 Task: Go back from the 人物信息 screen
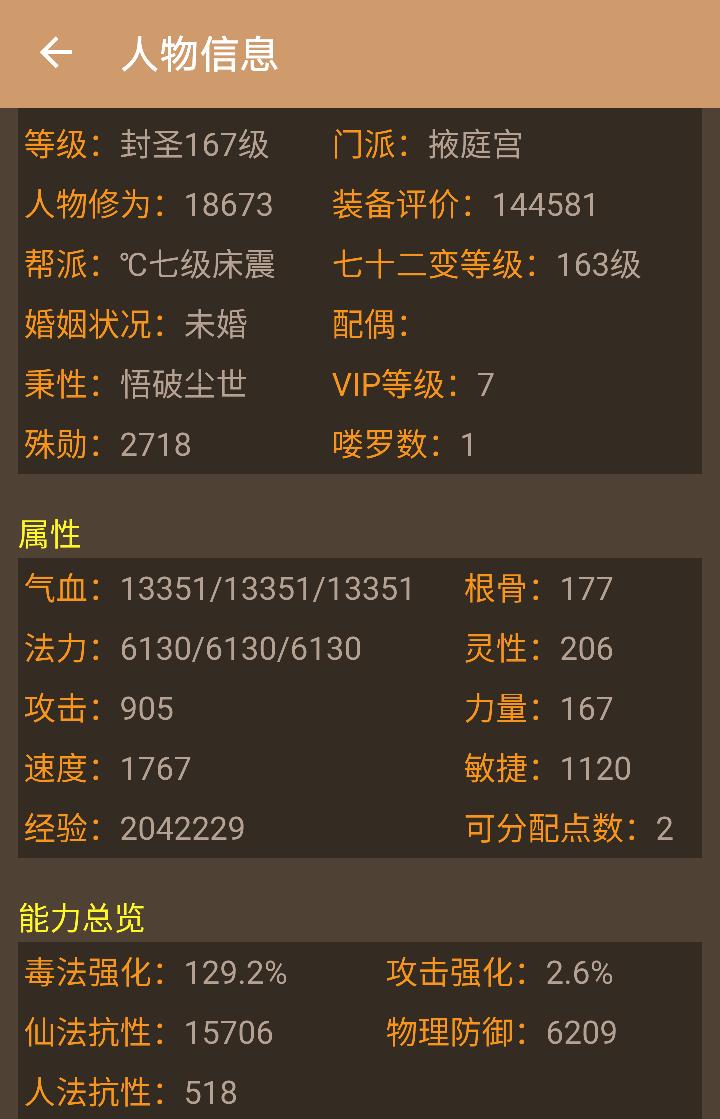click(x=56, y=53)
